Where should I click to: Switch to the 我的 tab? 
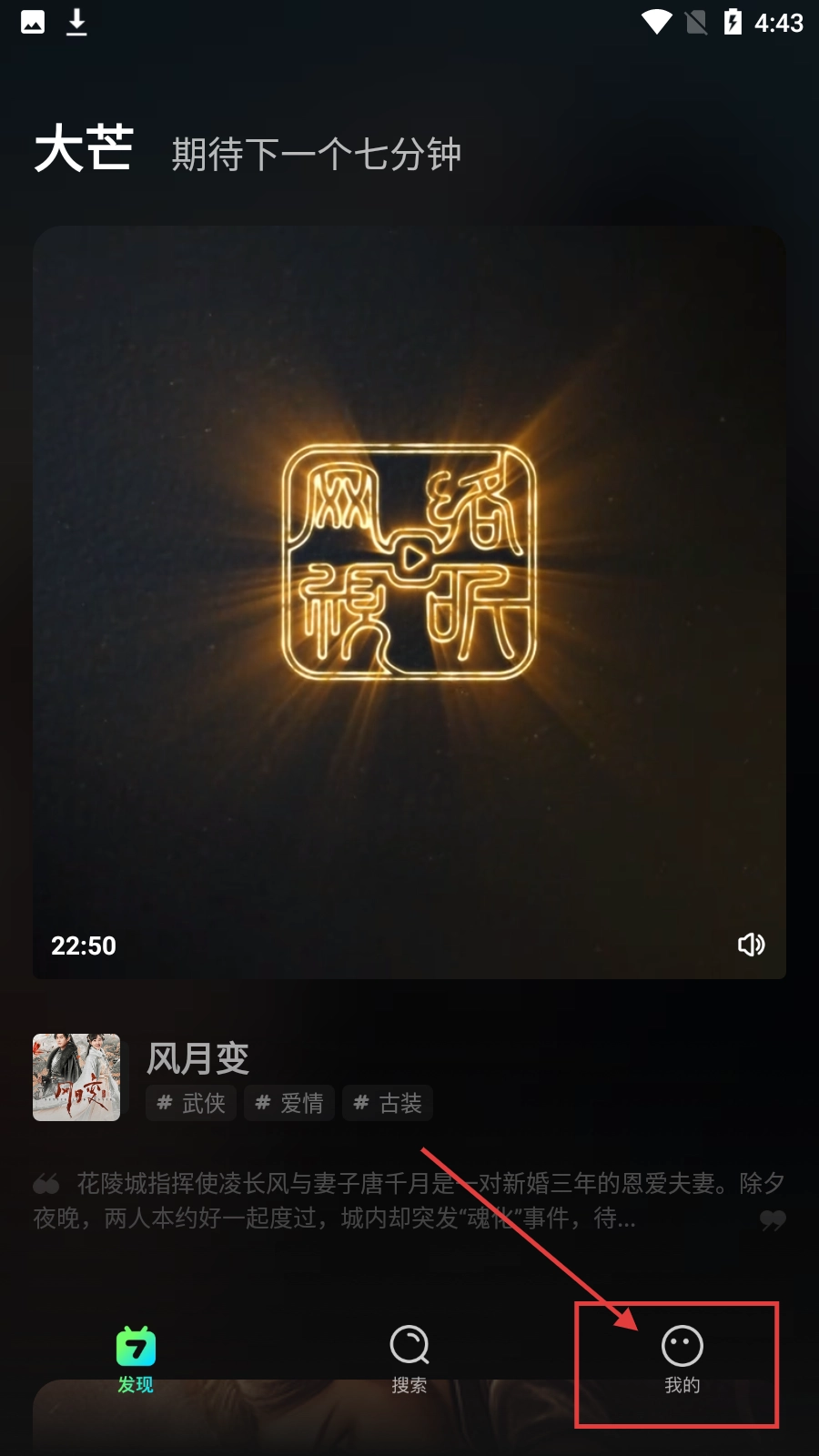pos(682,1360)
